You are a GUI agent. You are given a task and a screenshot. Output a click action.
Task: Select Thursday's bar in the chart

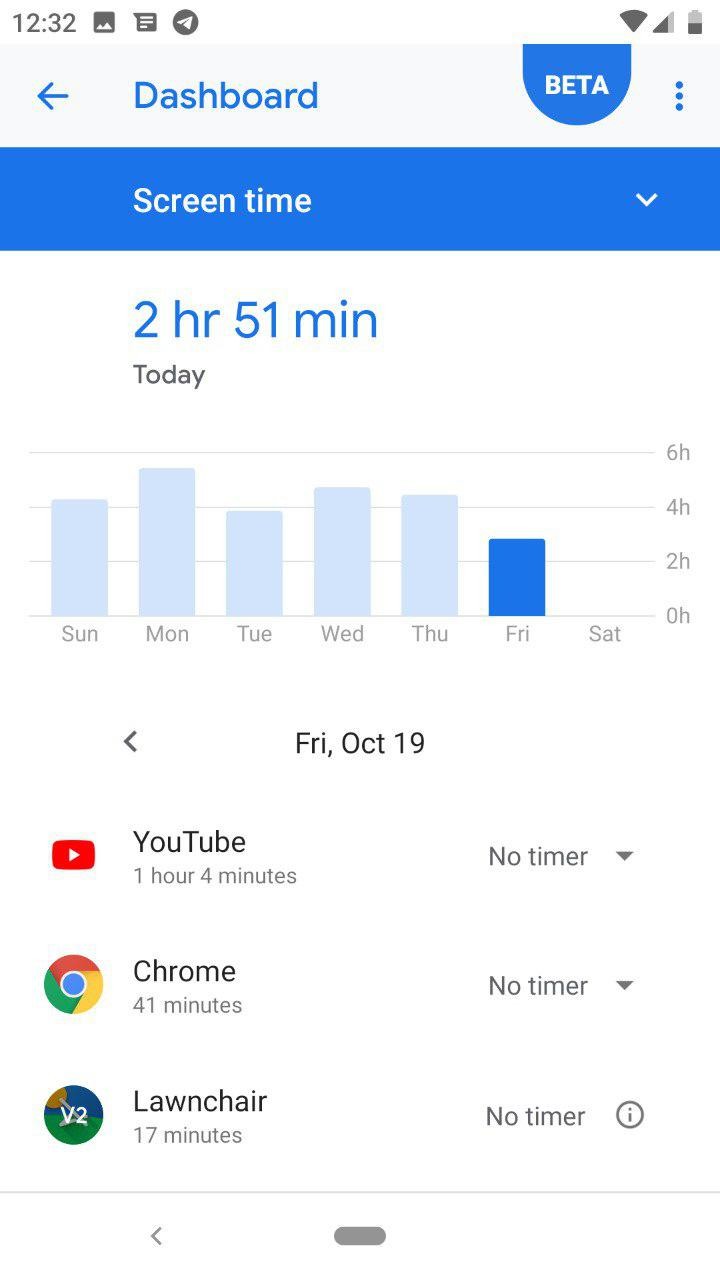click(430, 555)
